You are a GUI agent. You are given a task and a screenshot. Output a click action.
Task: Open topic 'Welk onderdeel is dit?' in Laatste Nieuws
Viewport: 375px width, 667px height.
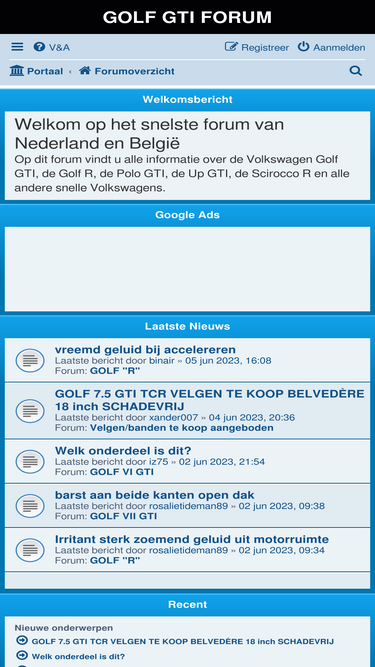[x=123, y=450]
